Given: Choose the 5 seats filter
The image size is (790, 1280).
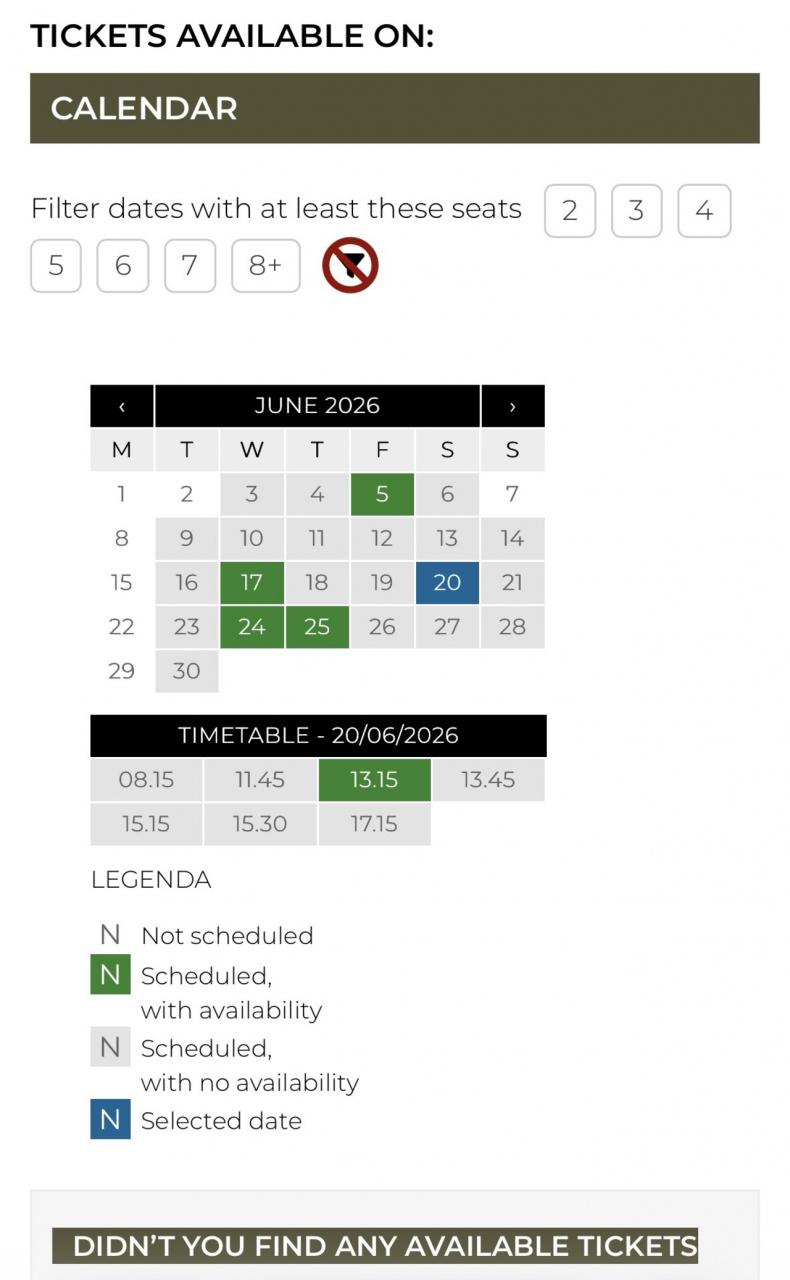Looking at the screenshot, I should (56, 266).
